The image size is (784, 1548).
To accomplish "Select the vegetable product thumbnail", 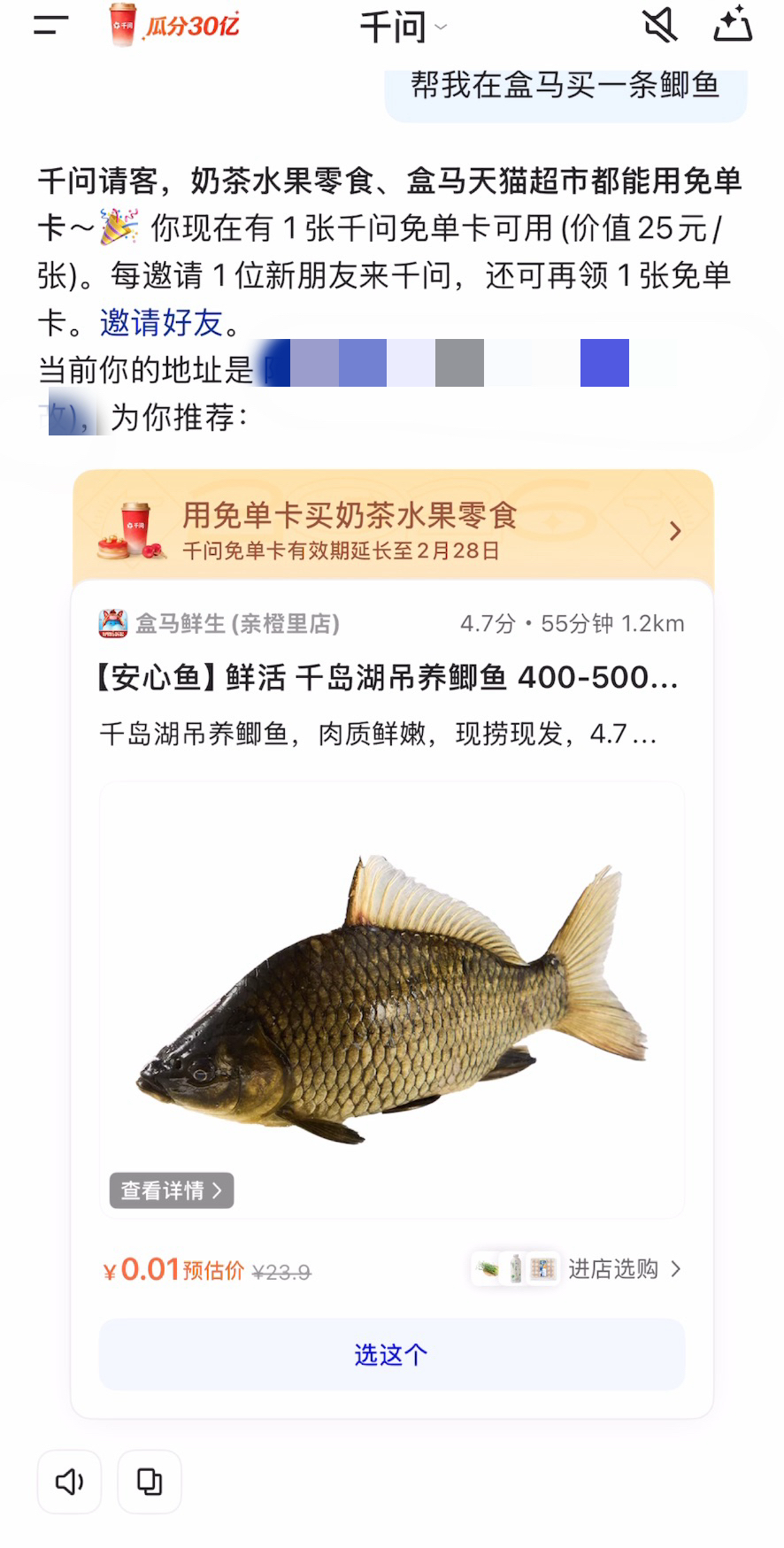I will [485, 1268].
